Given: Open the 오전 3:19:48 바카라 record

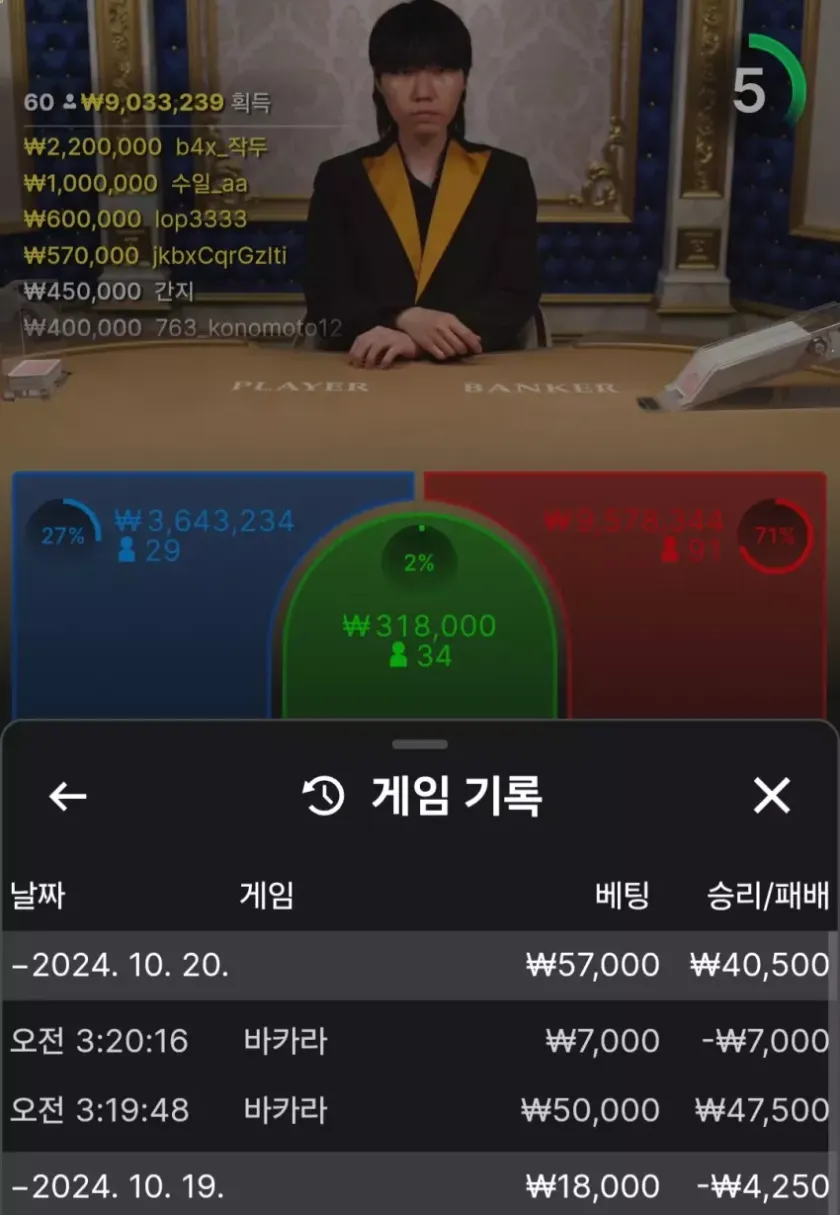Looking at the screenshot, I should coord(420,1110).
